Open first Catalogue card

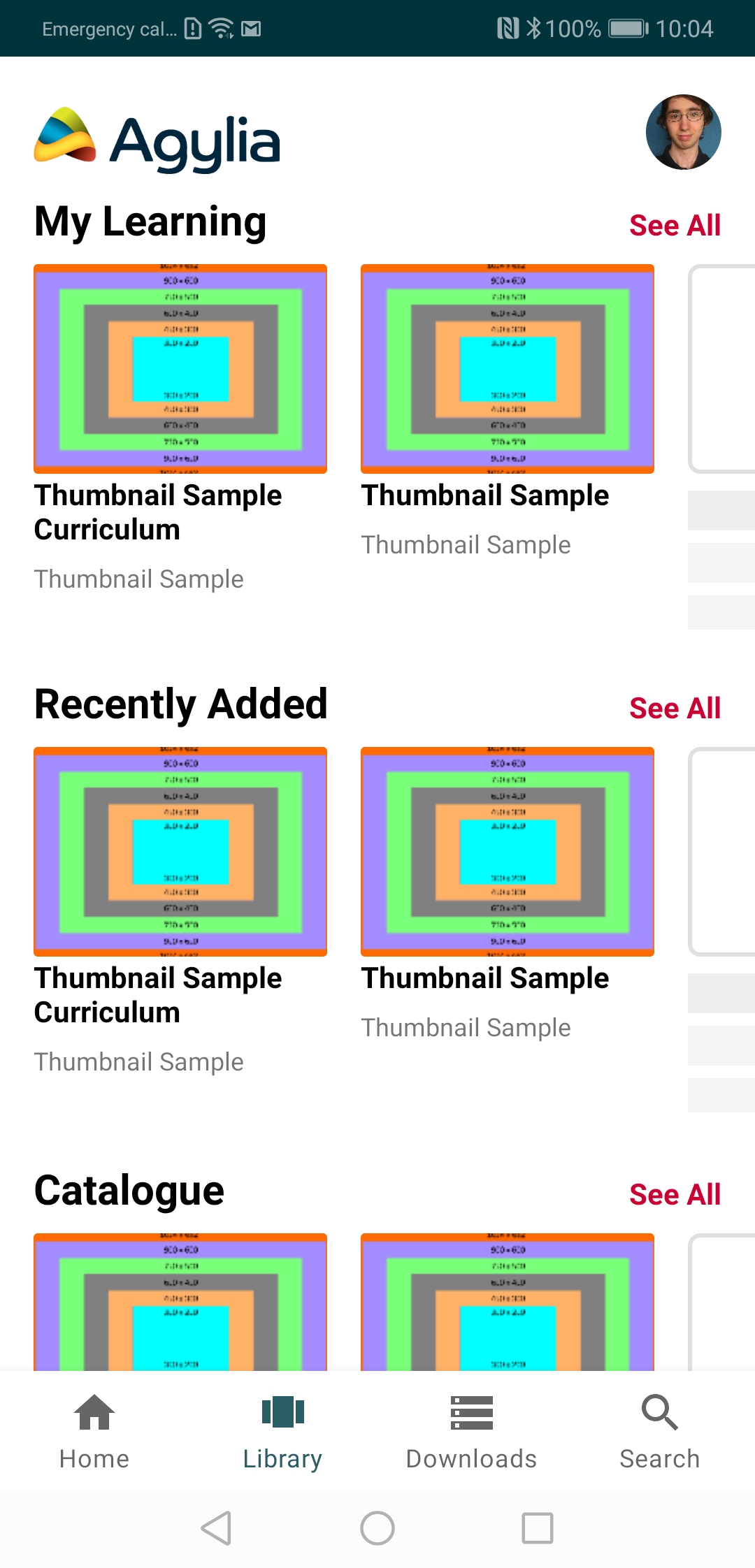(180, 1301)
